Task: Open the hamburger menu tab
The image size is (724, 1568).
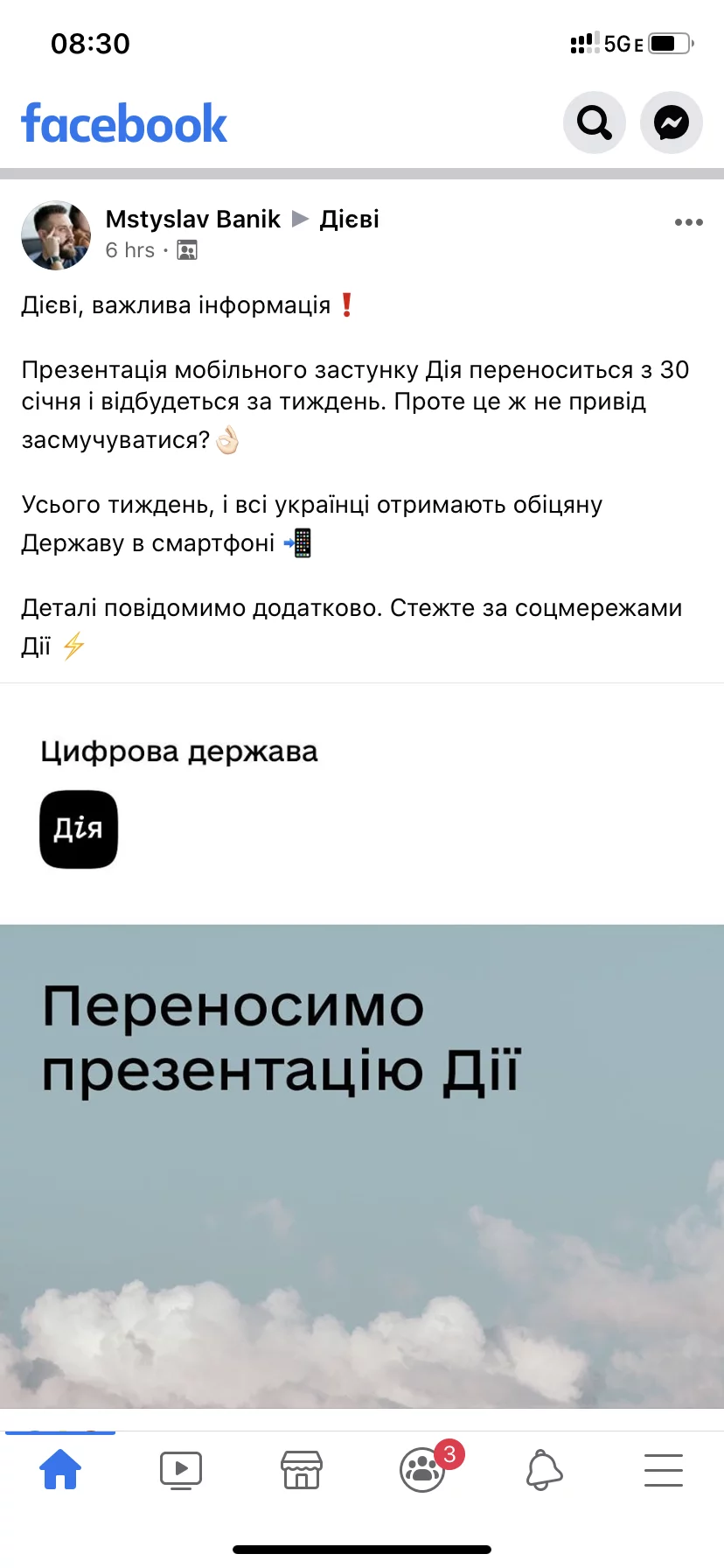Action: pos(664,1470)
